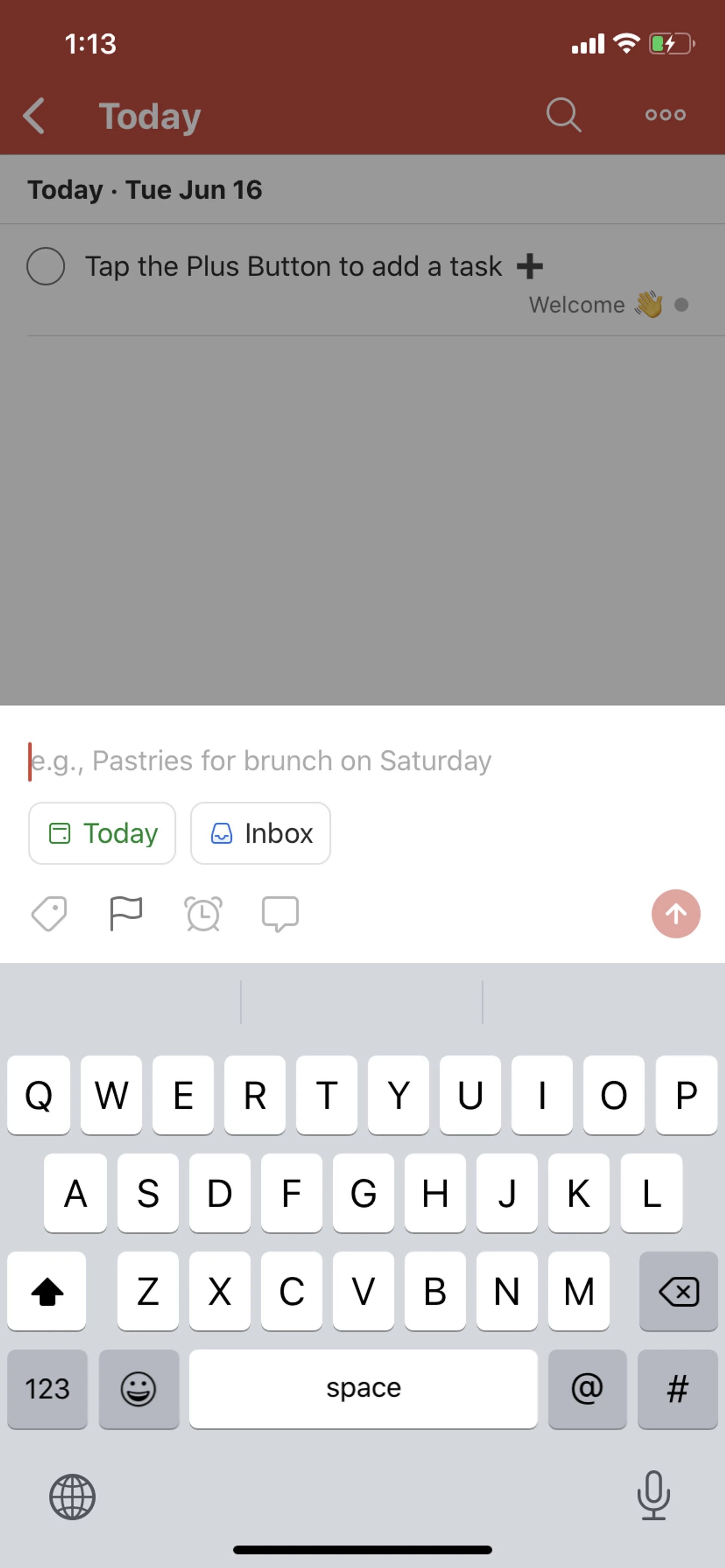Change the Today due date chip
725x1568 pixels.
point(102,833)
